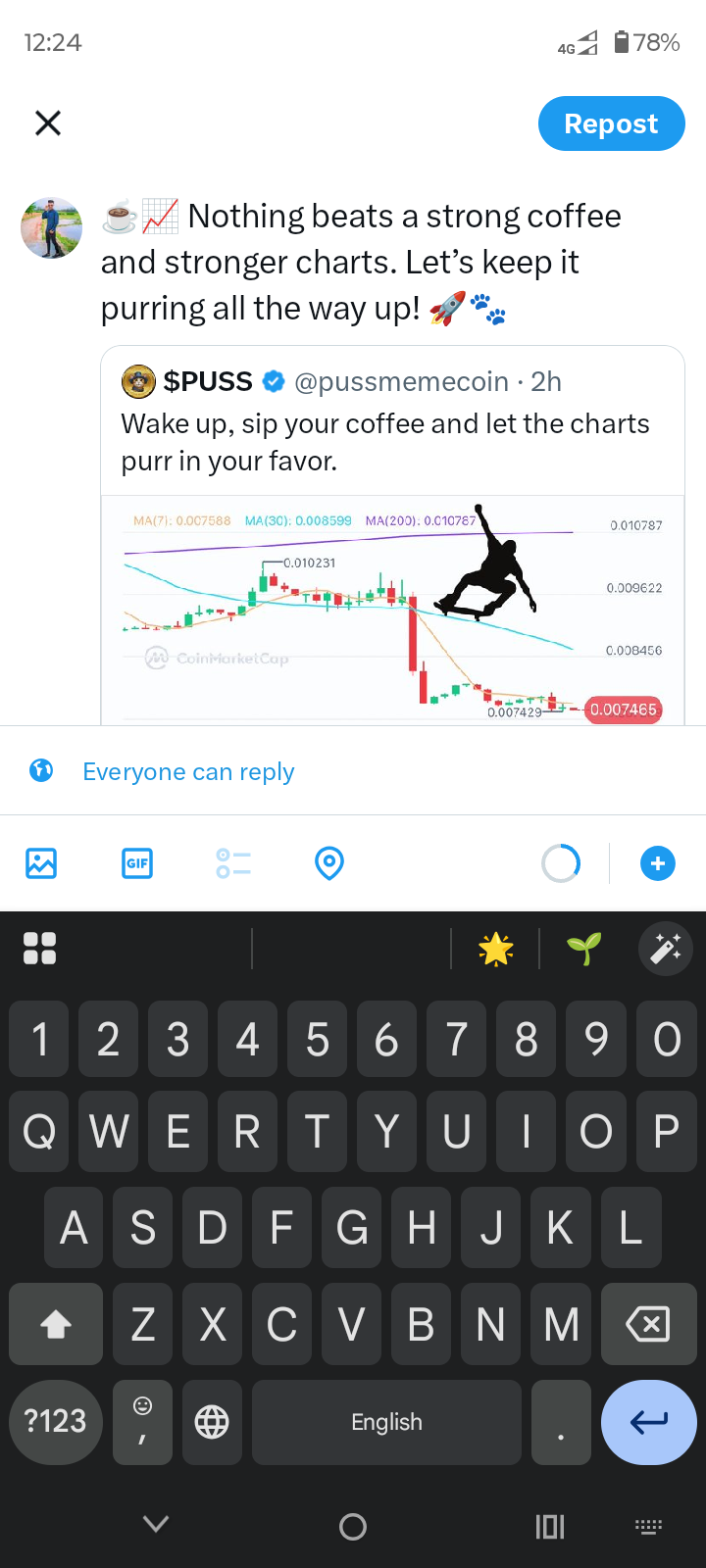
Task: Open the keyboard apps grid menu
Action: 39,948
